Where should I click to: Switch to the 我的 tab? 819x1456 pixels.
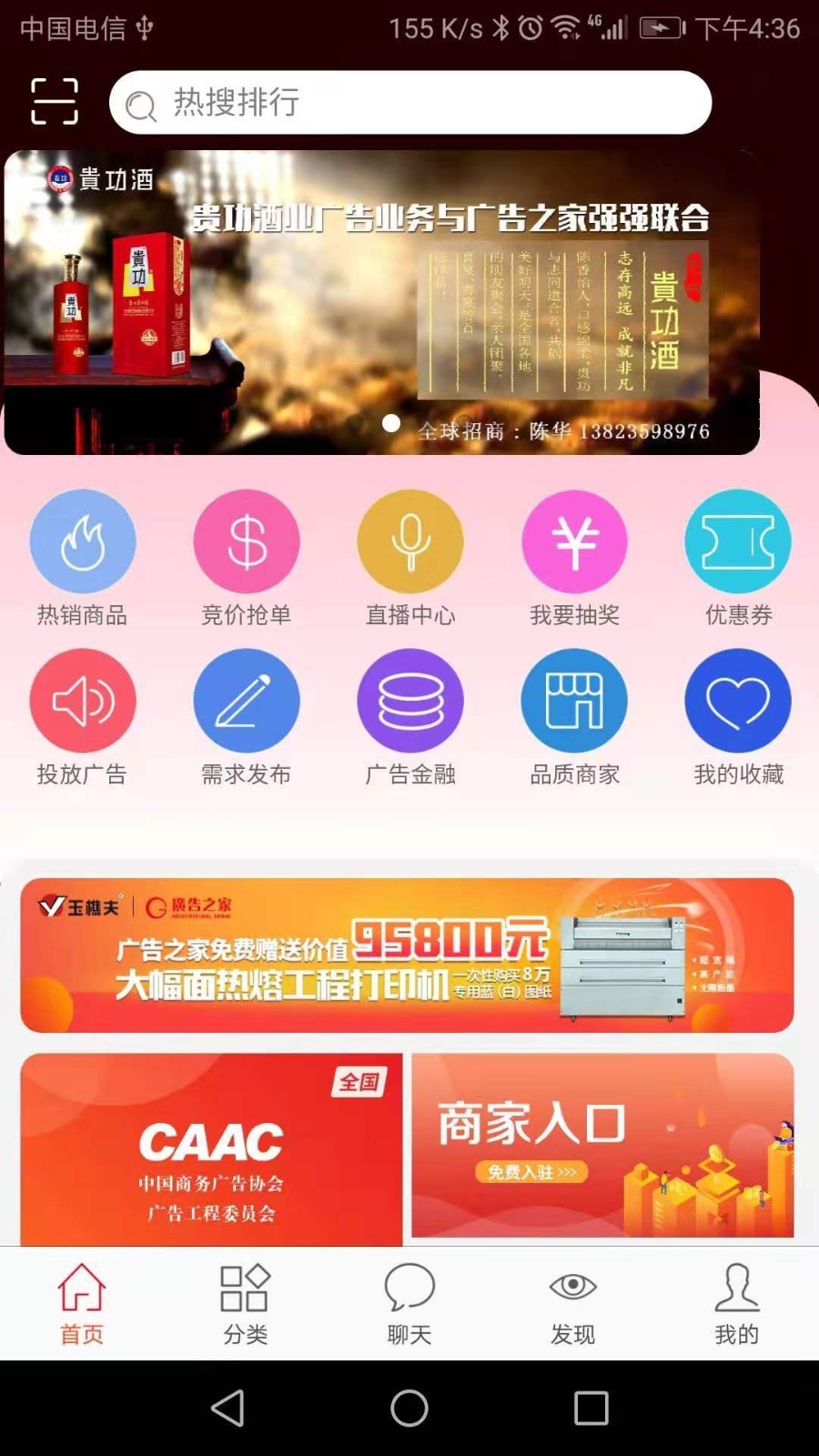(737, 1303)
